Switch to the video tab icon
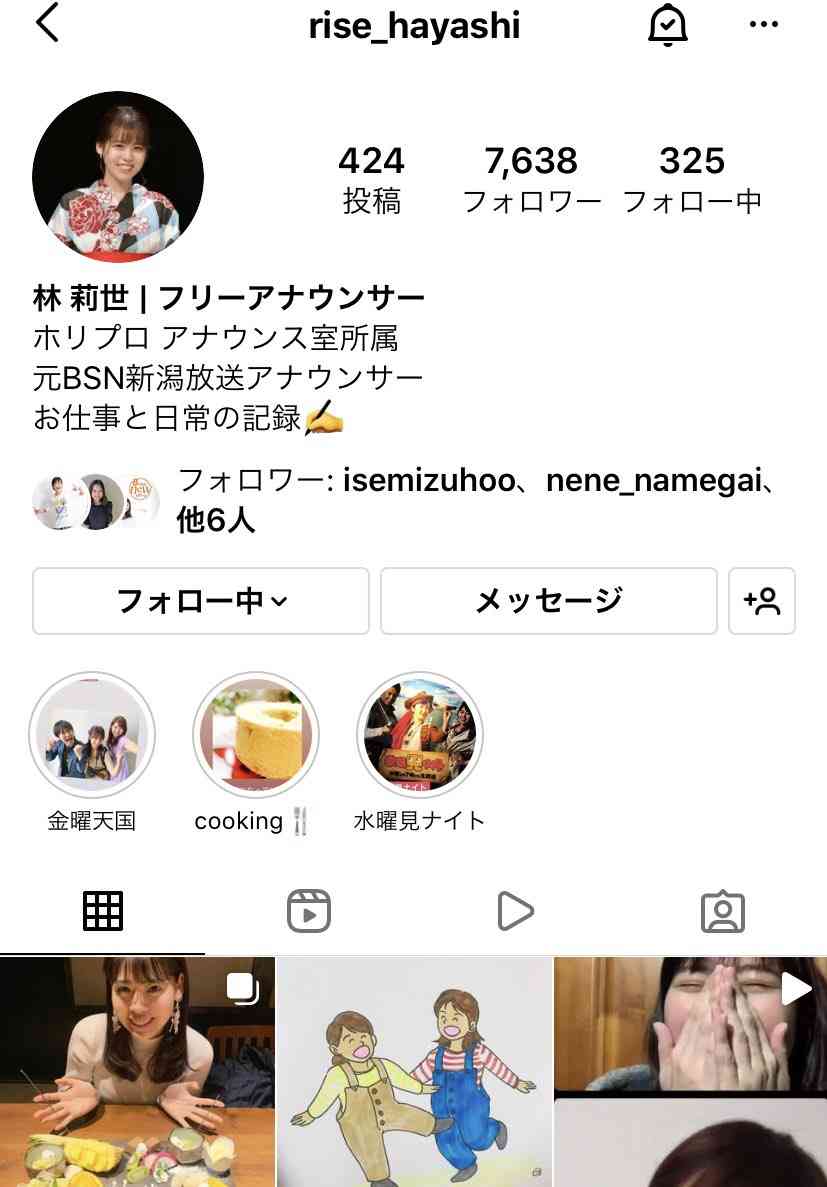The image size is (827, 1187). 516,911
